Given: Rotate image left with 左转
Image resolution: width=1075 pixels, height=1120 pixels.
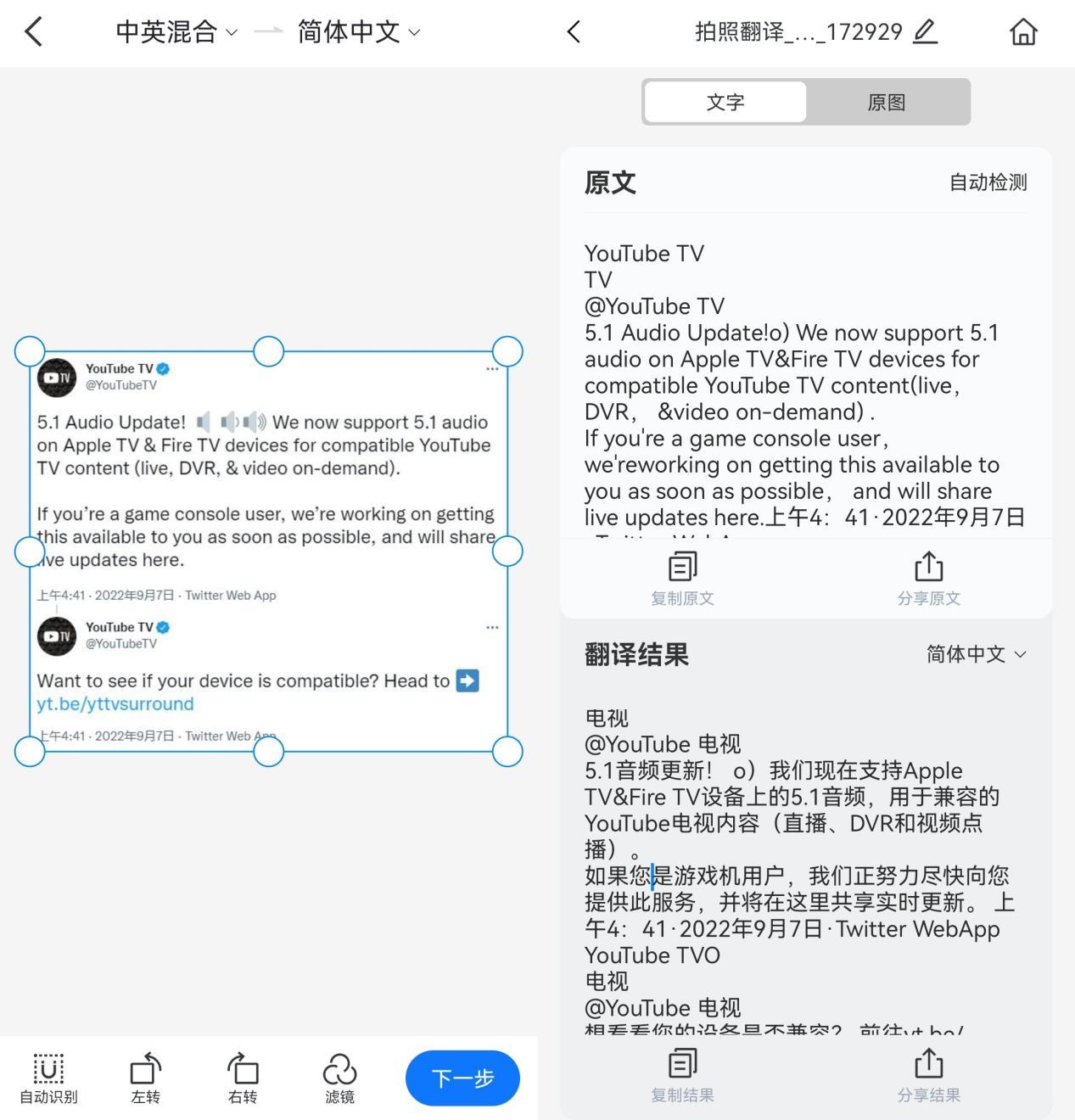Looking at the screenshot, I should (x=145, y=1078).
